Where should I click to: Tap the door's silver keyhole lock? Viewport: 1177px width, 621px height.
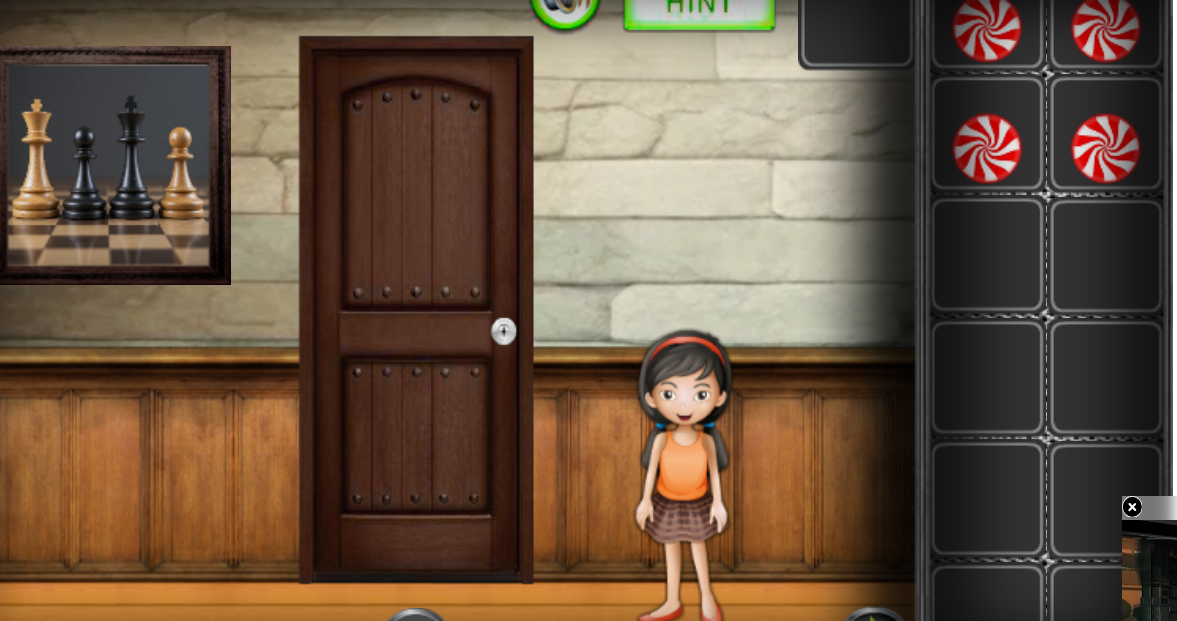504,331
